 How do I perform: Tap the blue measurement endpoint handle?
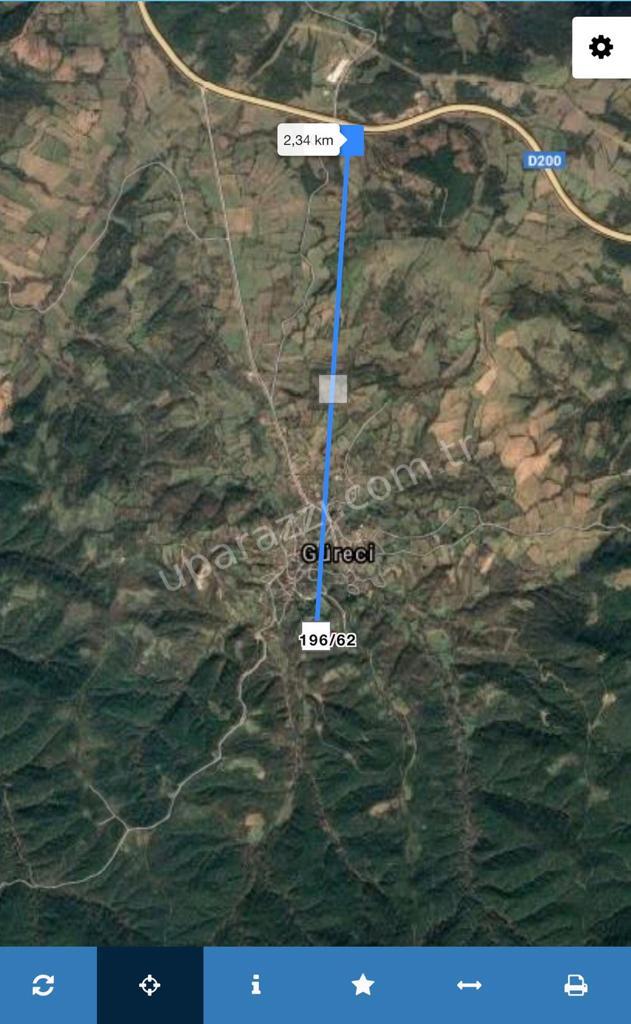click(352, 140)
